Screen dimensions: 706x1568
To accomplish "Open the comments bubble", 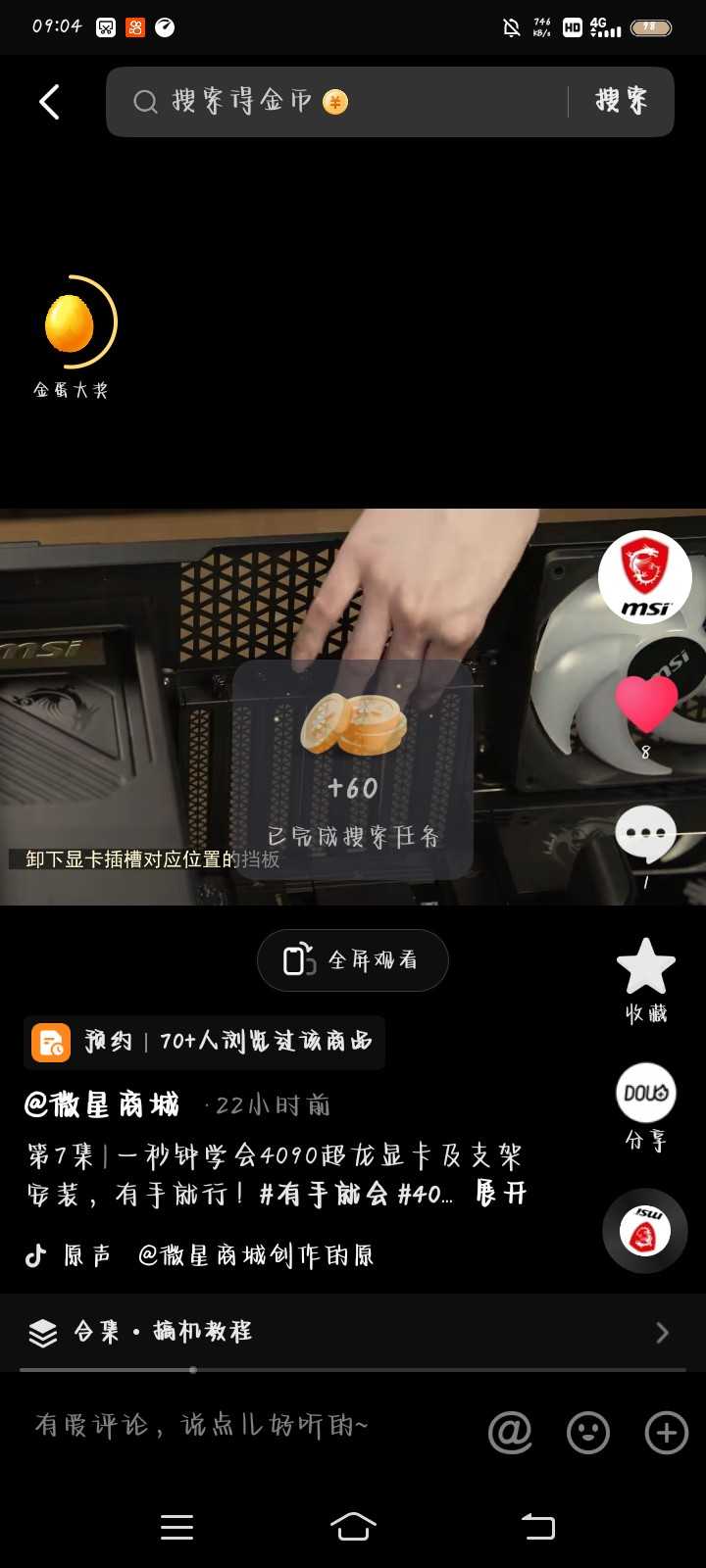I will point(645,835).
